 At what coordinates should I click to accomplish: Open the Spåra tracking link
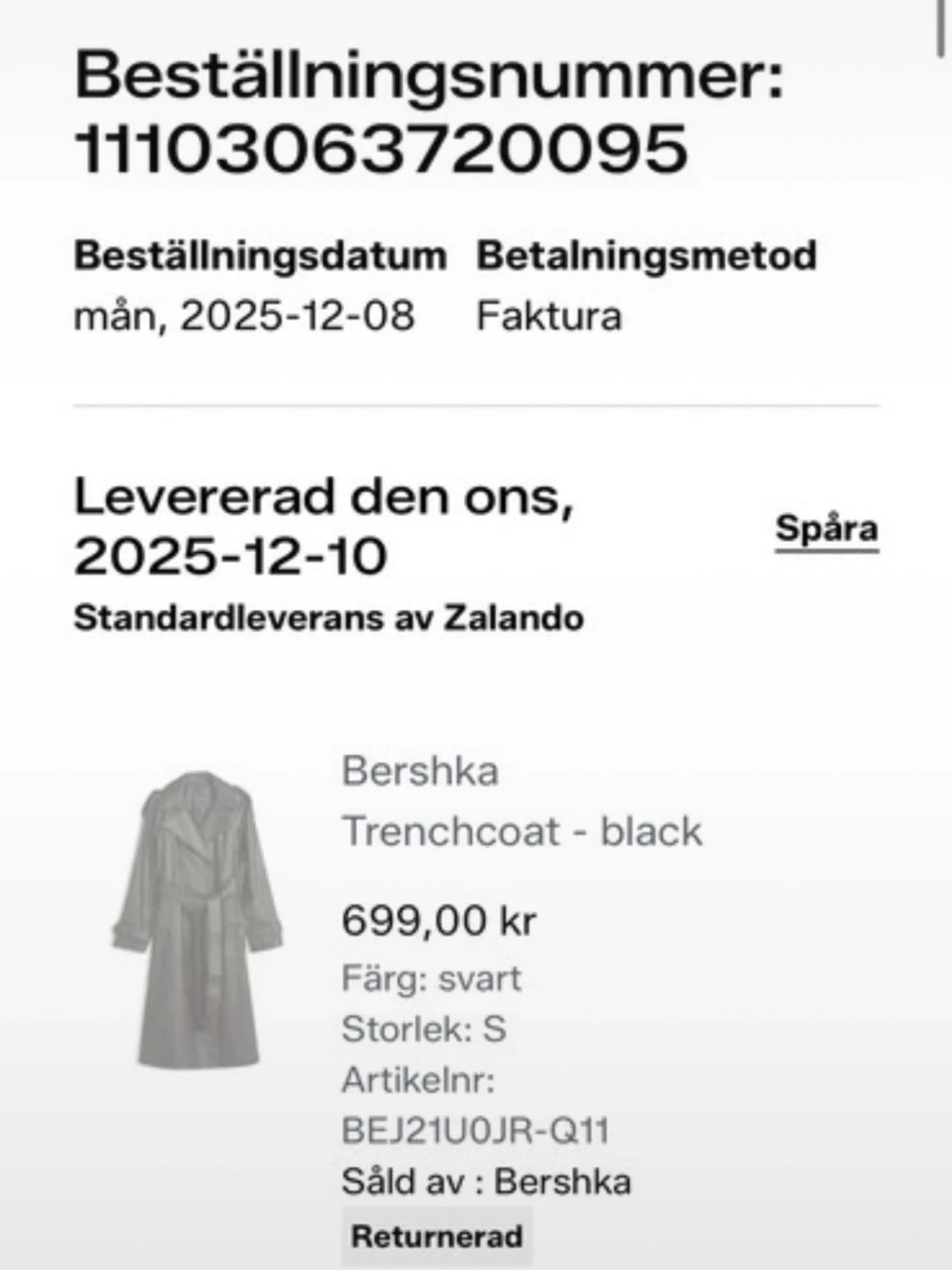(827, 531)
